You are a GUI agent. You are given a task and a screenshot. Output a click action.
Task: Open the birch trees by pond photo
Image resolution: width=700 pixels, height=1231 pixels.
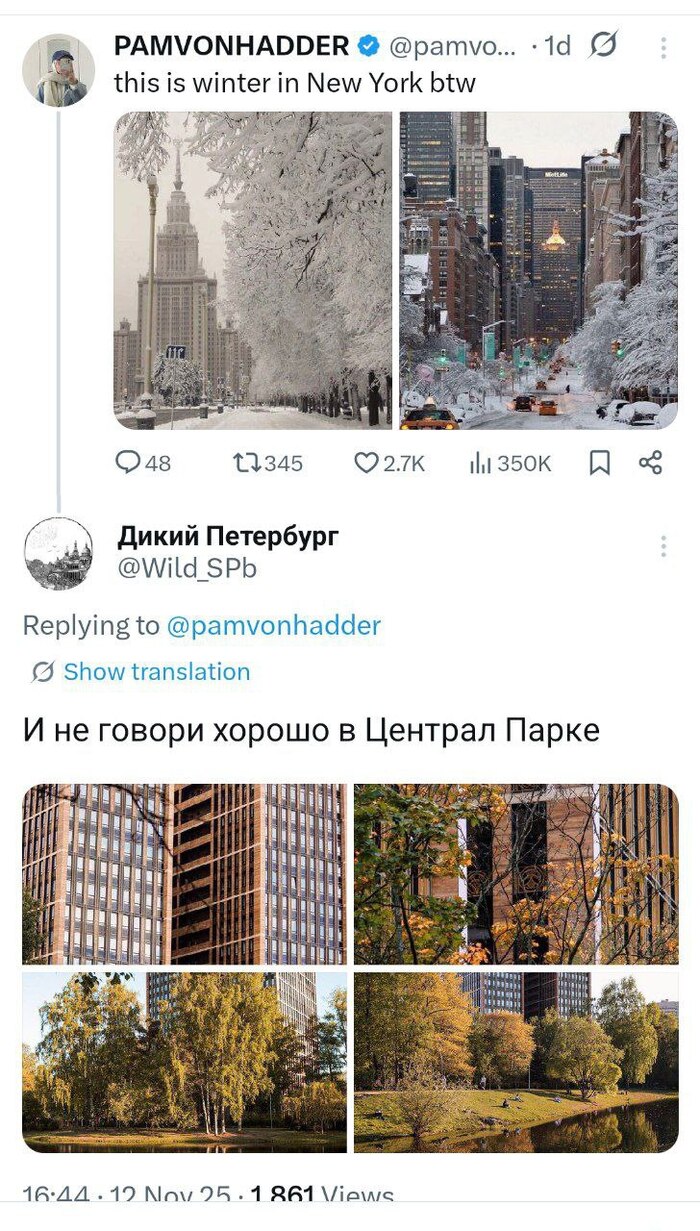(184, 1062)
